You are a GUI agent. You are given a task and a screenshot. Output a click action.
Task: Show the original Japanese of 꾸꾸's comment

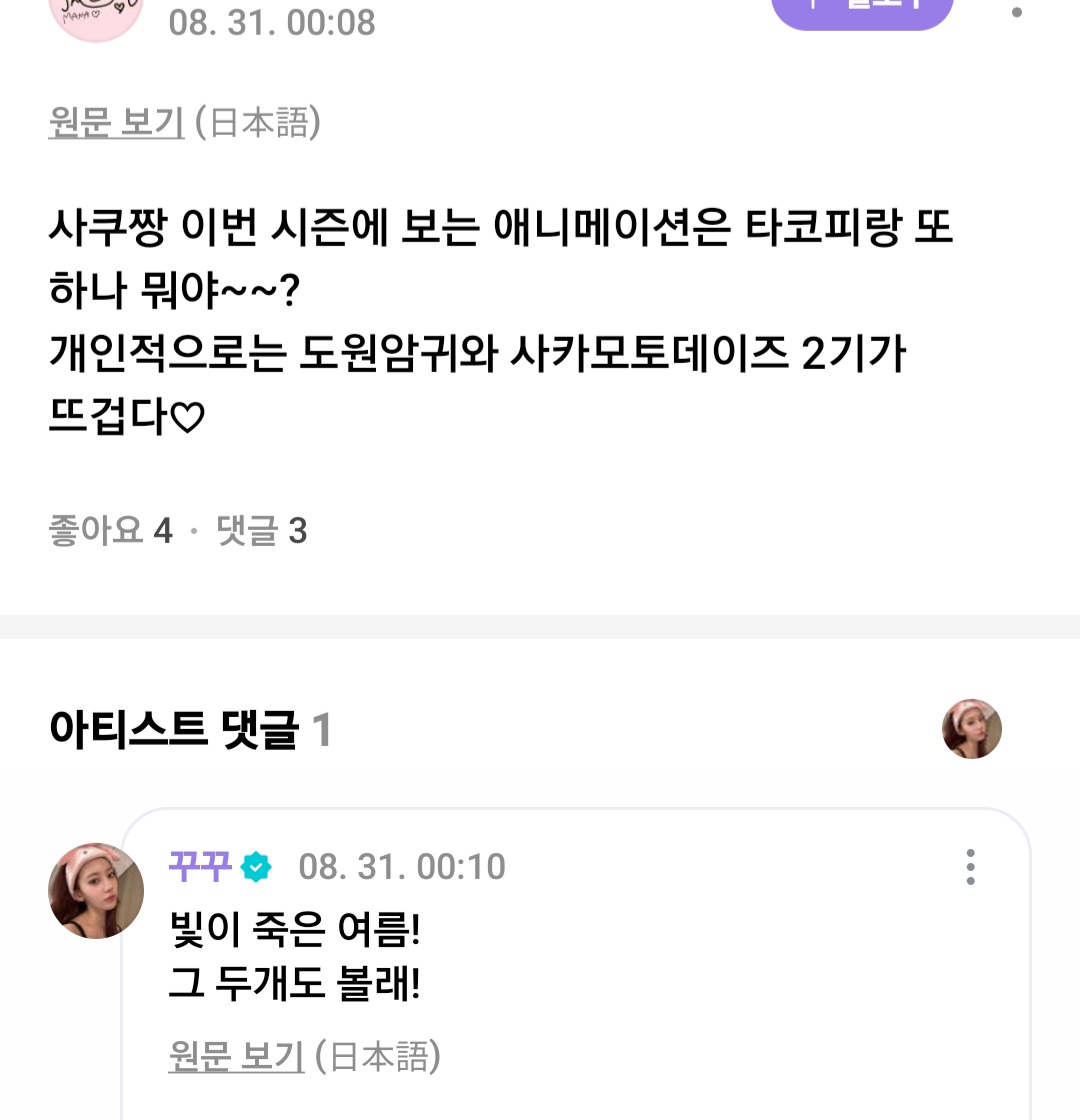click(236, 1056)
